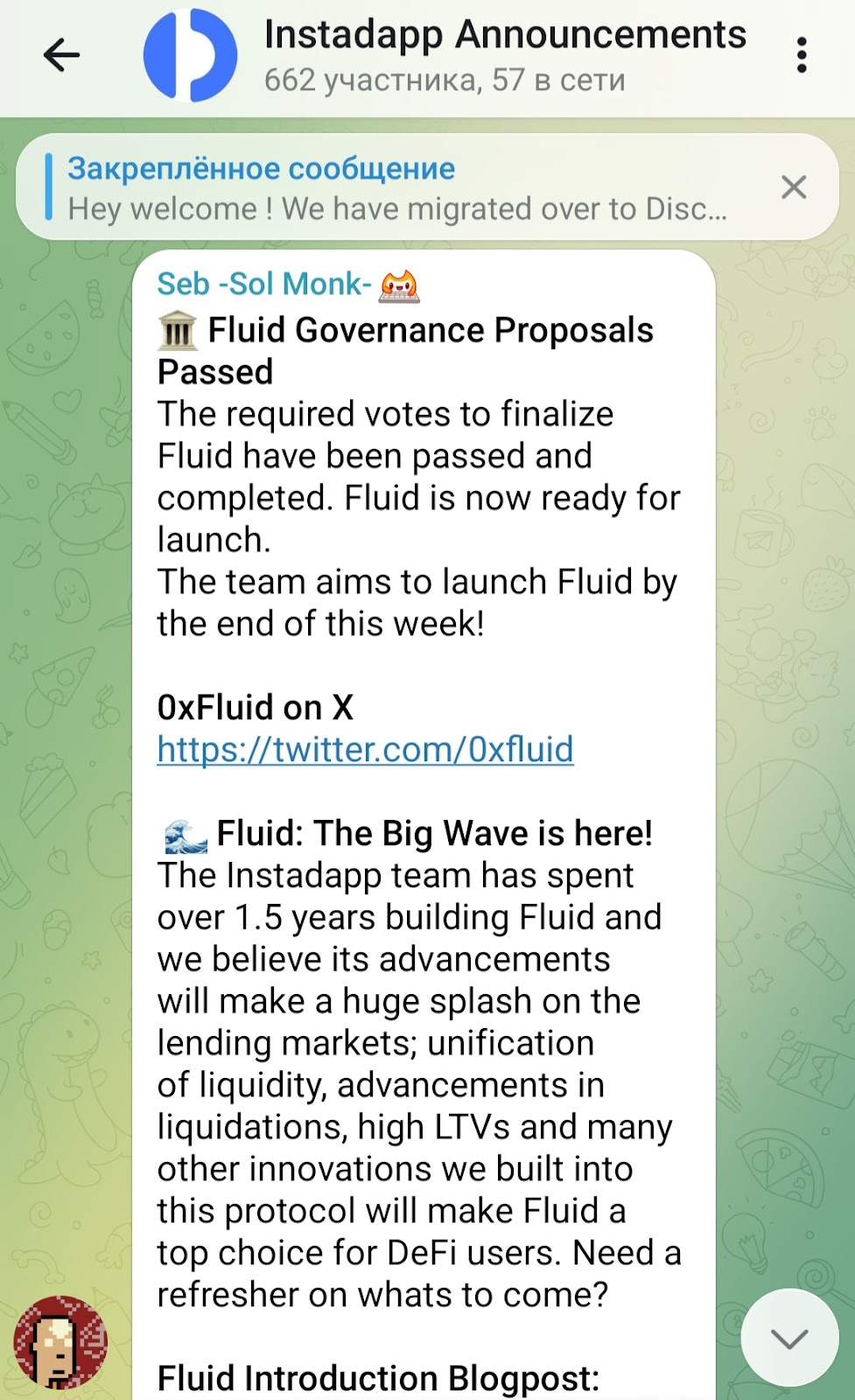Open the pinned message banner
Image resolution: width=855 pixels, height=1400 pixels.
(398, 187)
